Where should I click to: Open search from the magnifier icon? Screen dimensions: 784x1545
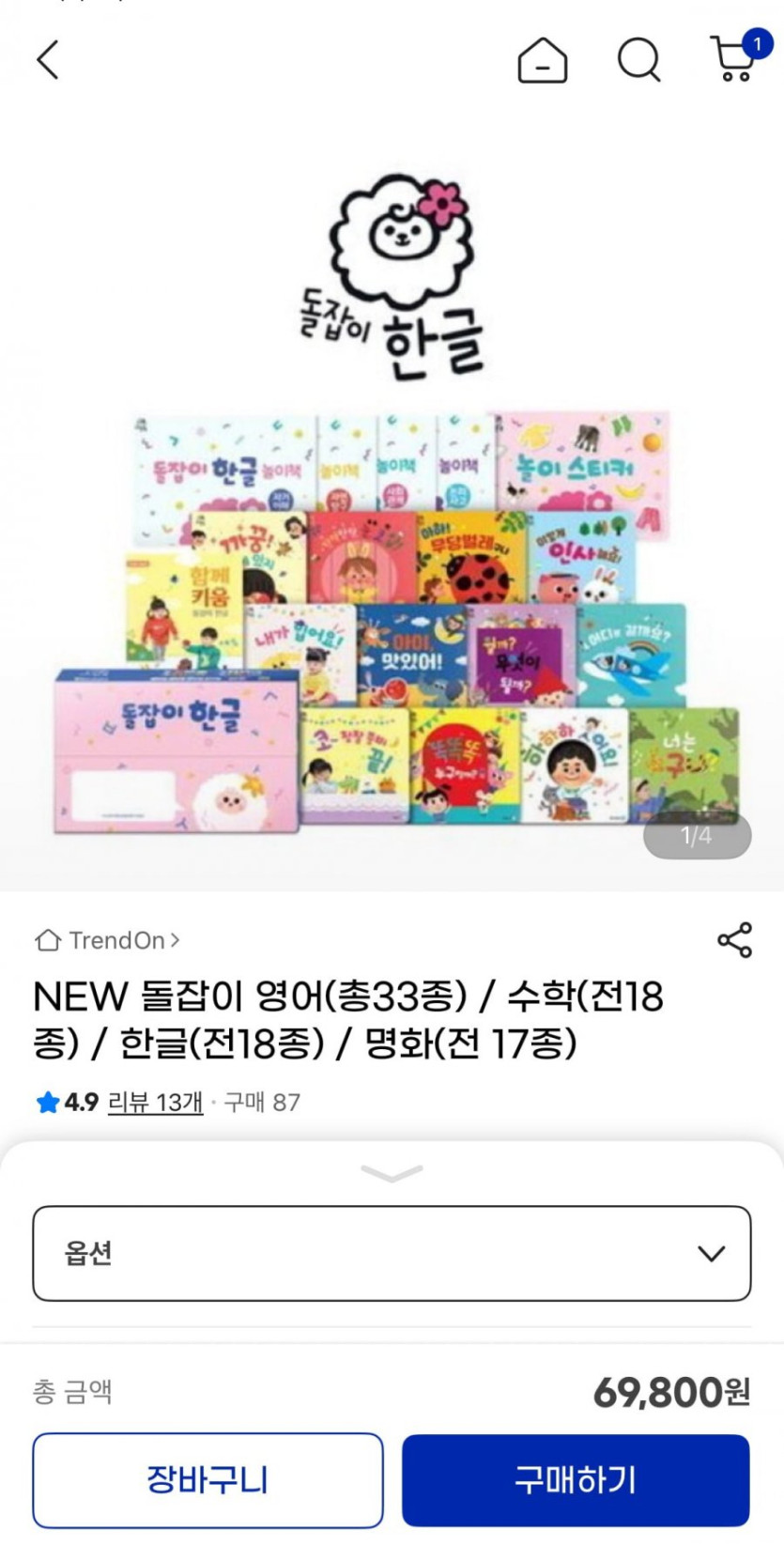[x=639, y=61]
